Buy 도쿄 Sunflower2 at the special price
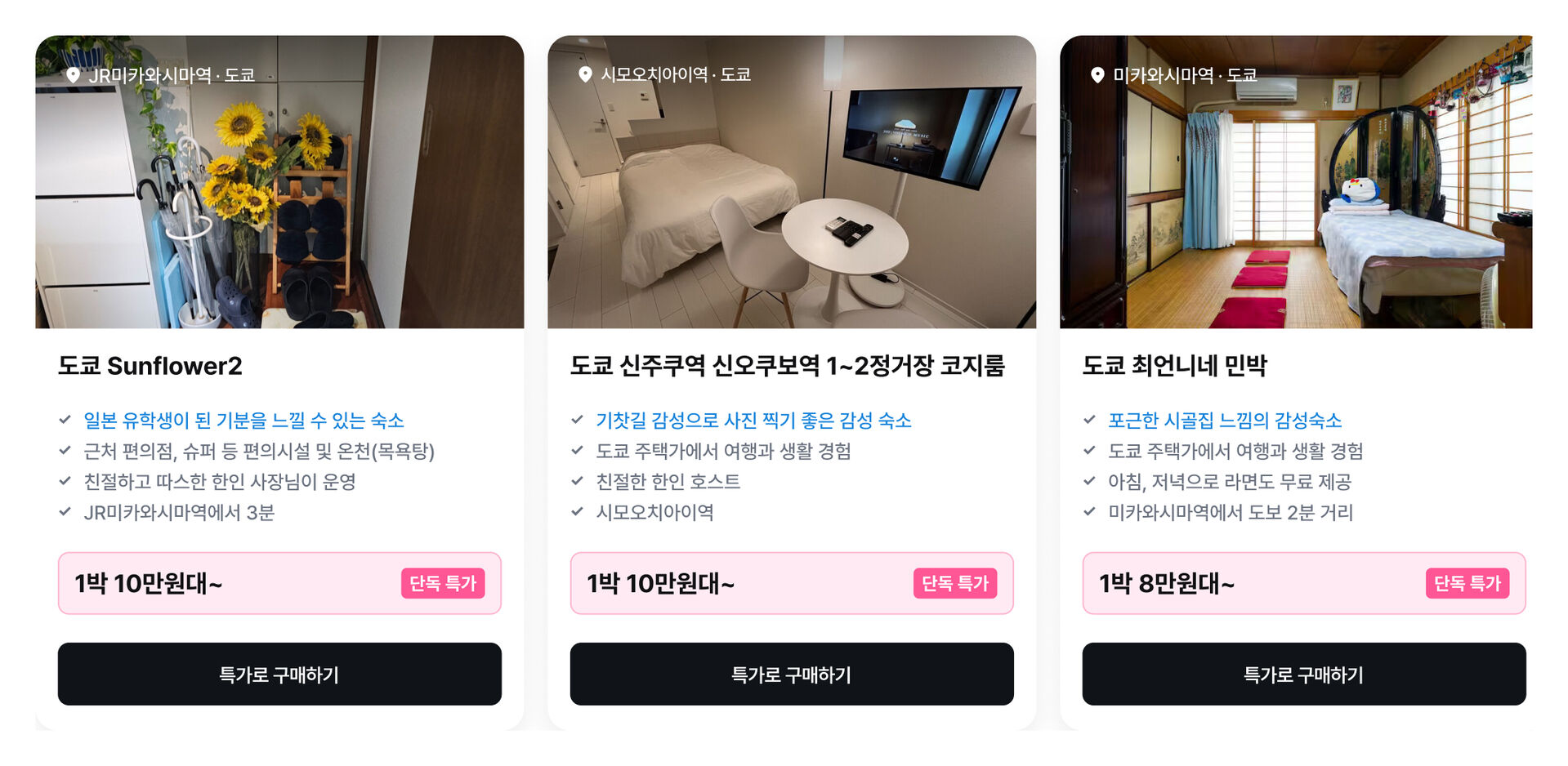Image resolution: width=1568 pixels, height=766 pixels. [x=279, y=674]
